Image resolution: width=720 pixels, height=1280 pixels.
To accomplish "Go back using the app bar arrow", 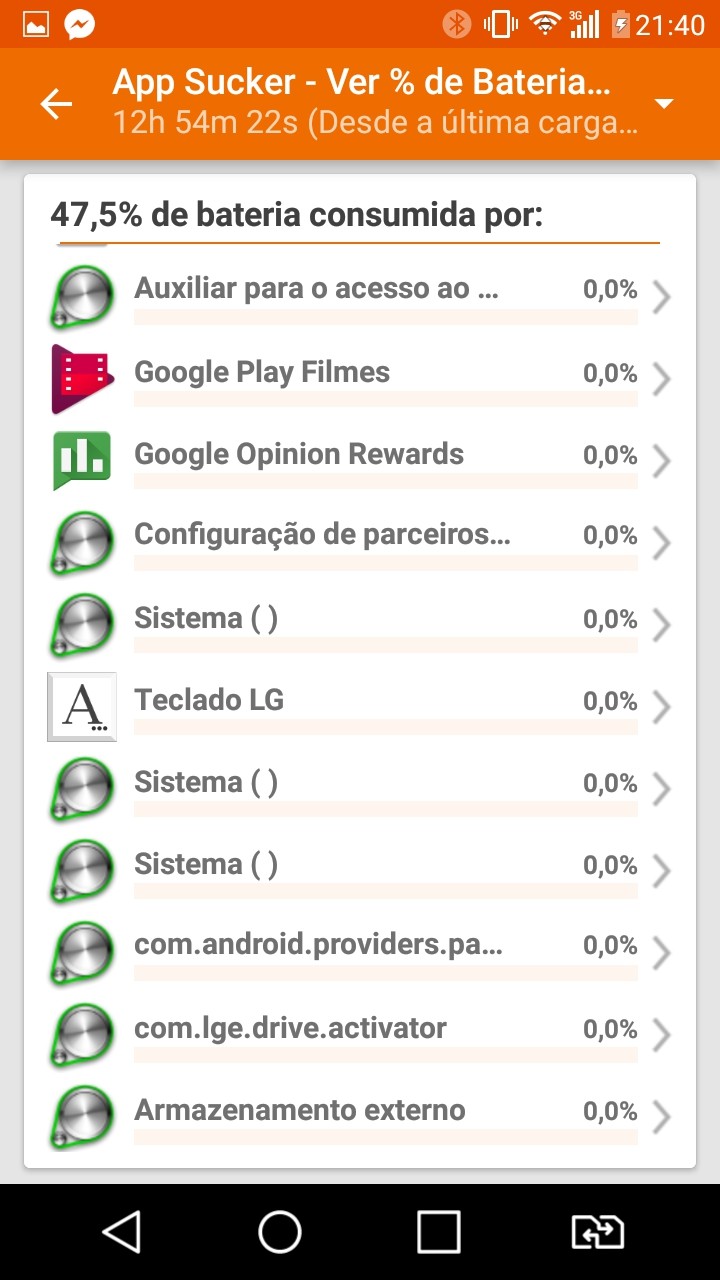I will pos(56,104).
